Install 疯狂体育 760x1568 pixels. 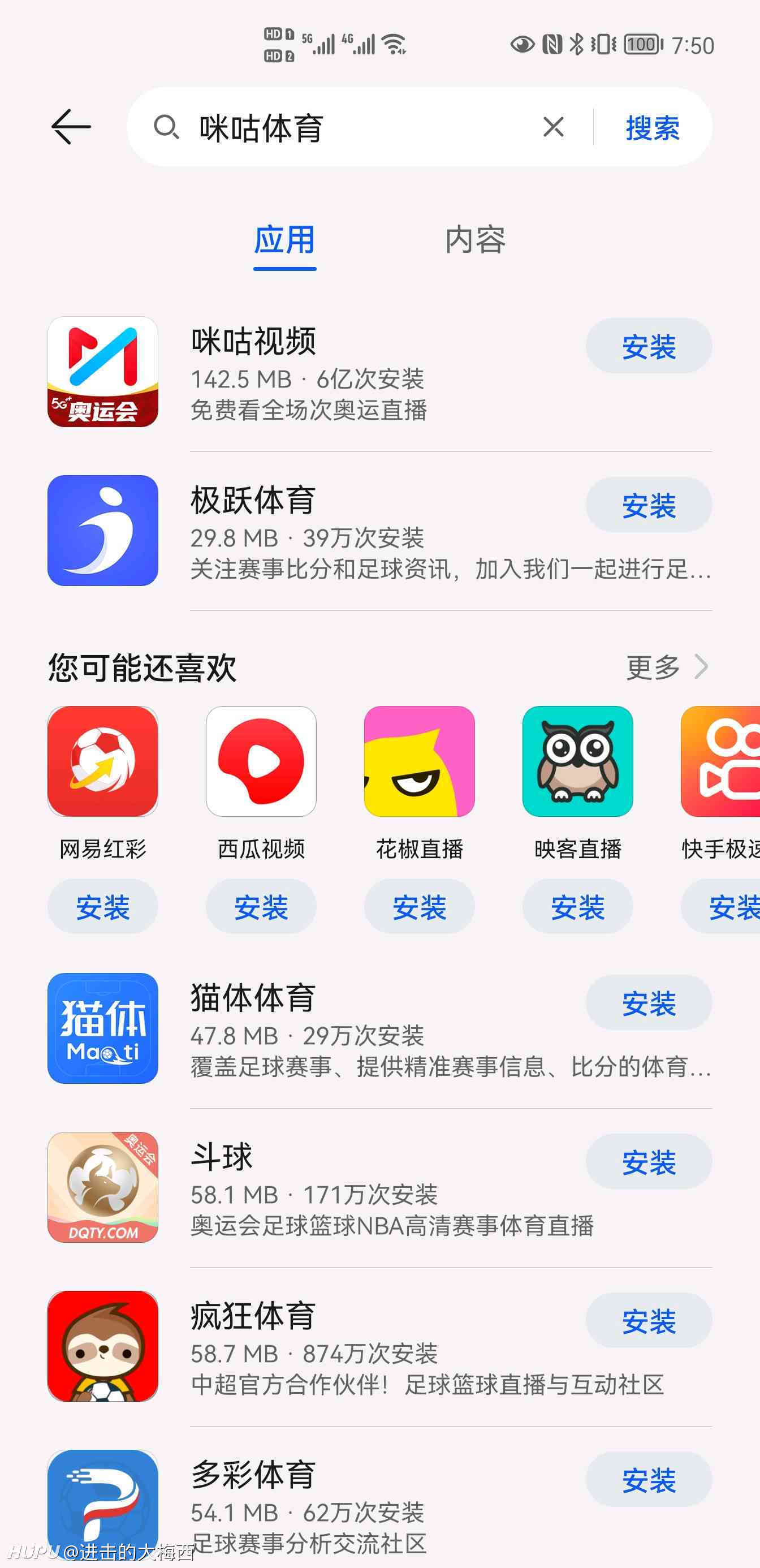click(x=649, y=1321)
